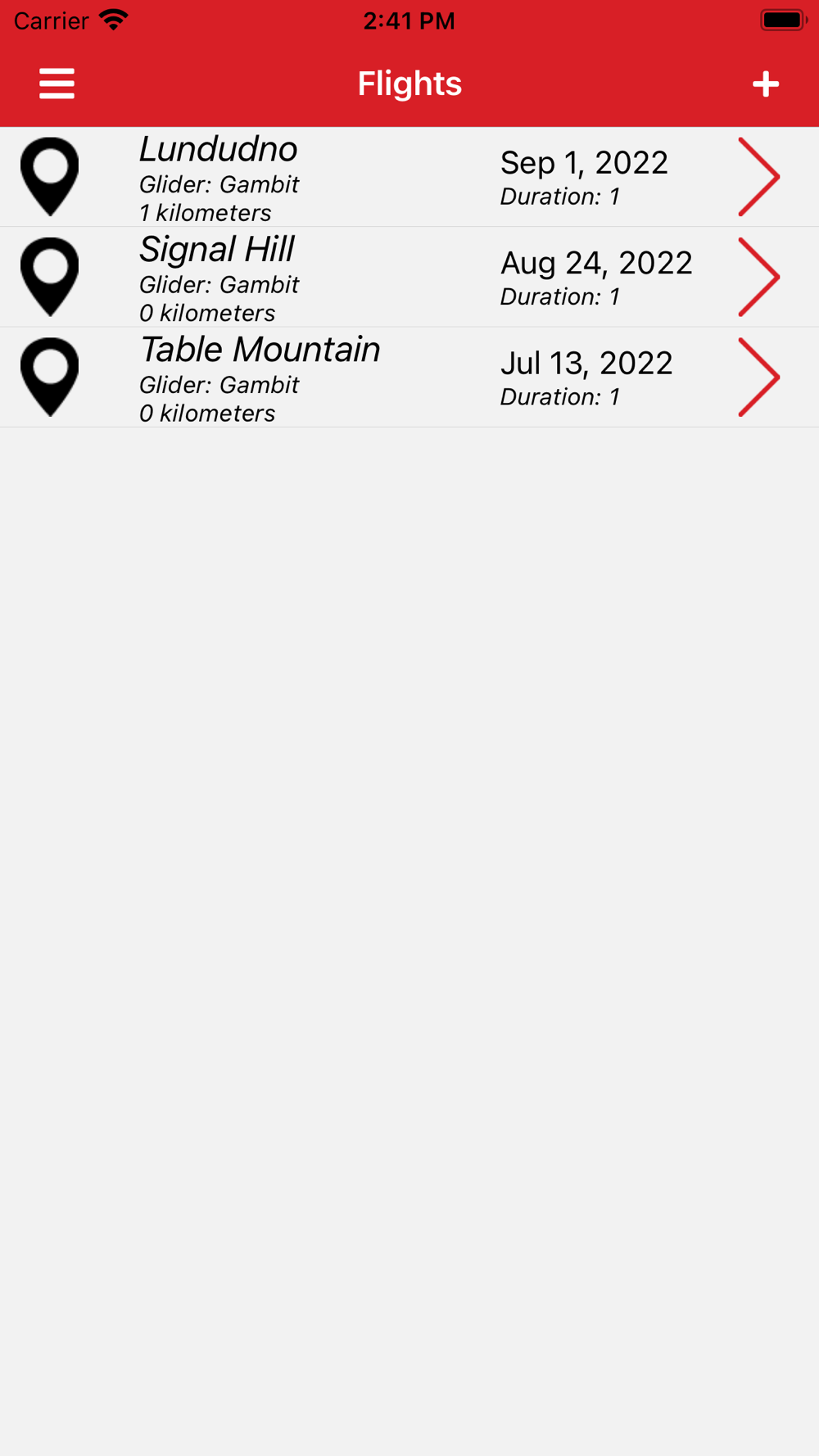Image resolution: width=819 pixels, height=1456 pixels.
Task: Open the Lundudno flight entry
Action: coord(409,177)
